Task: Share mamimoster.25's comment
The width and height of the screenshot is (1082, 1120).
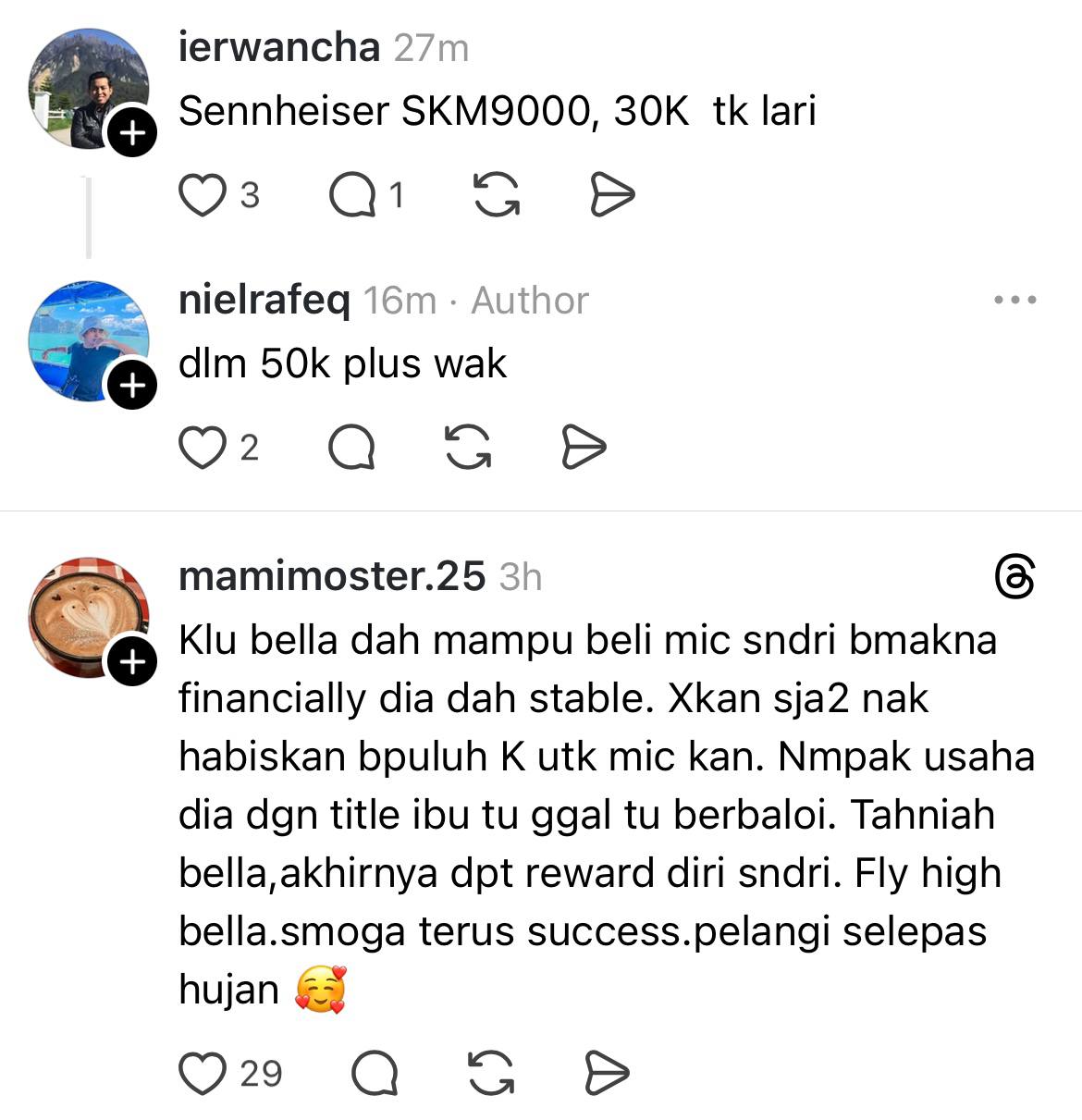Action: point(607,1074)
